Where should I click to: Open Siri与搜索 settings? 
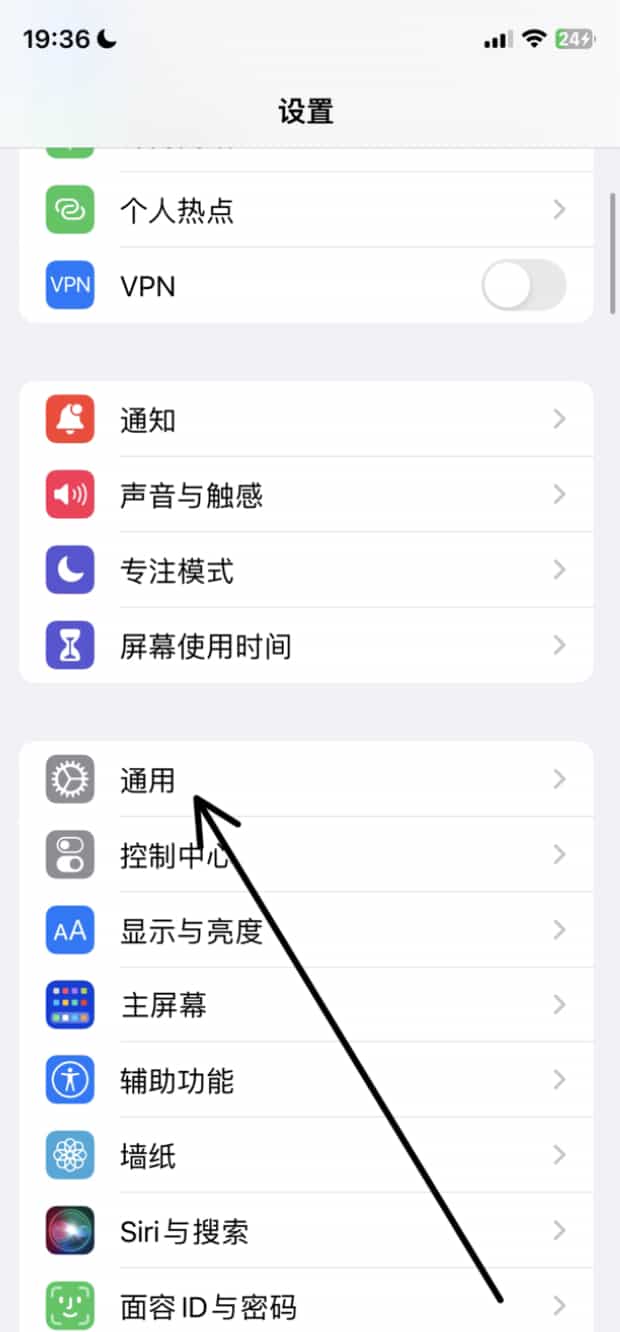click(306, 1231)
